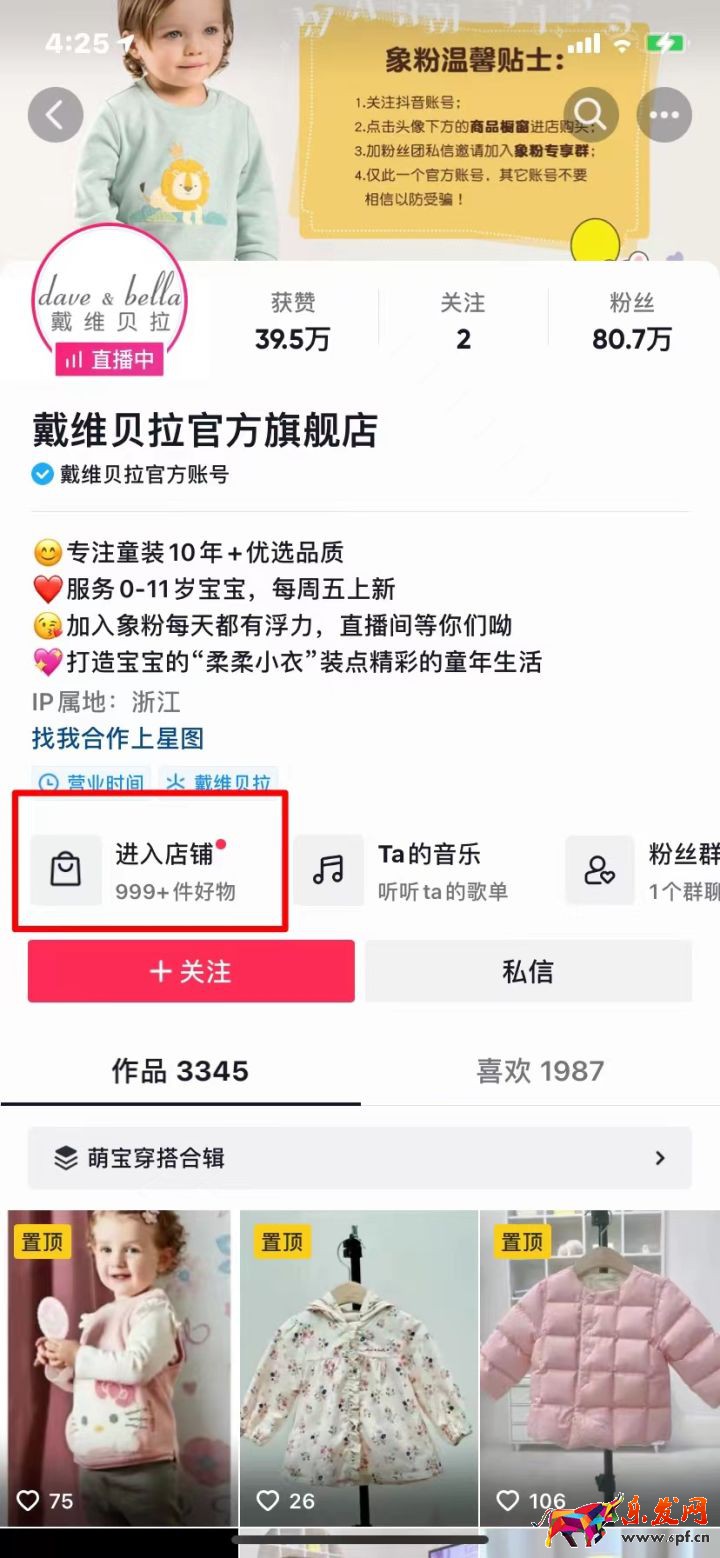Expand the 萌宝穿搭合辑 collection
The image size is (720, 1558).
pos(359,1158)
